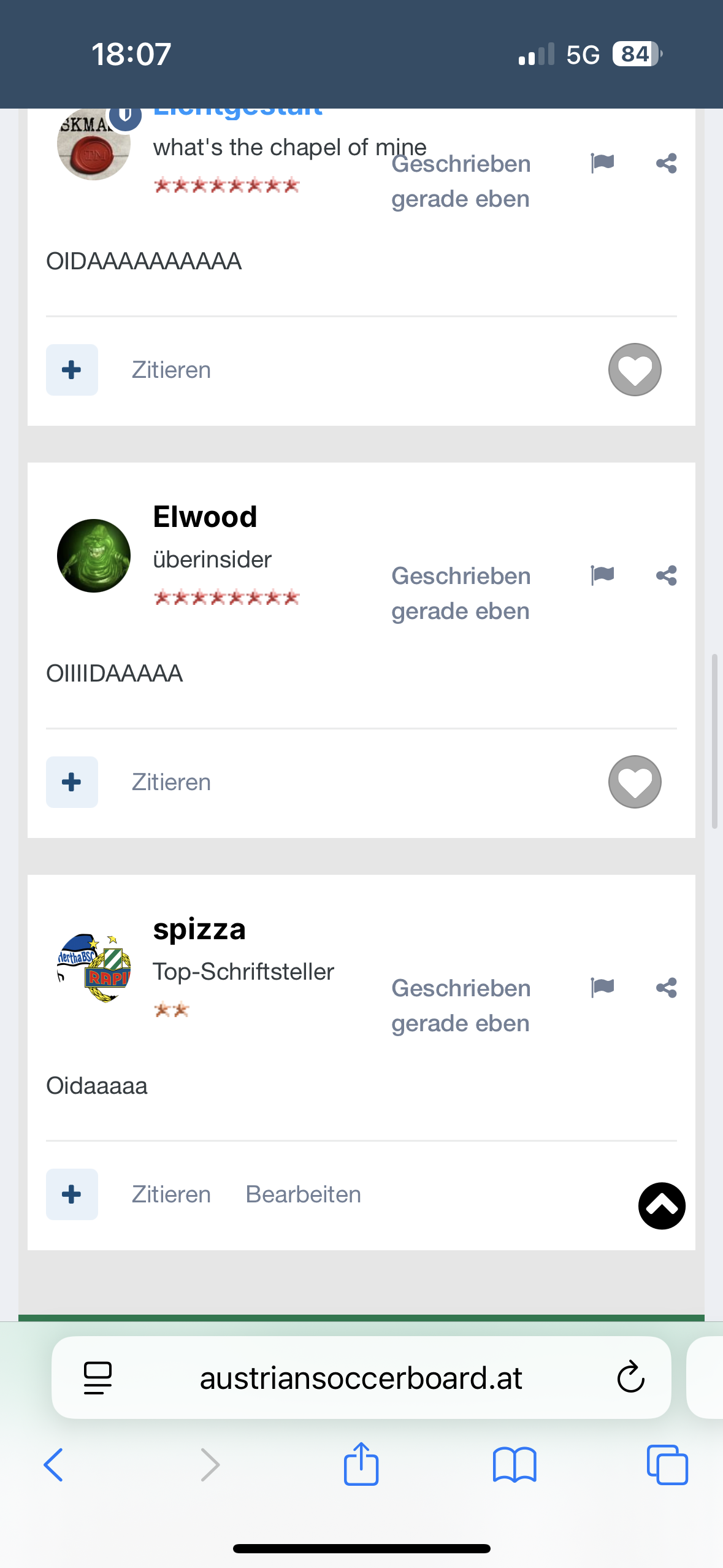Reload the austriansoccerboard.at page
Screen dimensions: 723x1568
pos(630,1378)
